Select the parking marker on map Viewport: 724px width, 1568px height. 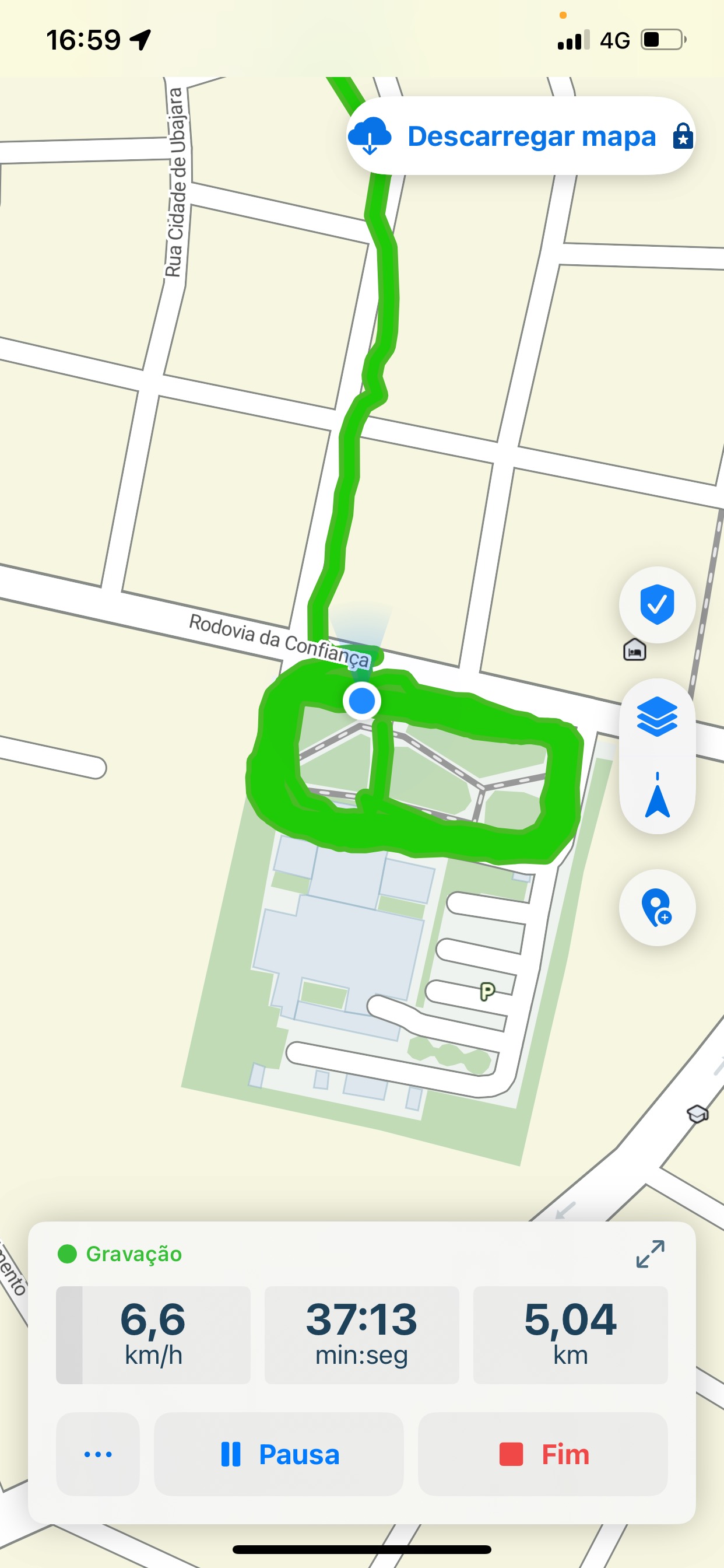[487, 992]
